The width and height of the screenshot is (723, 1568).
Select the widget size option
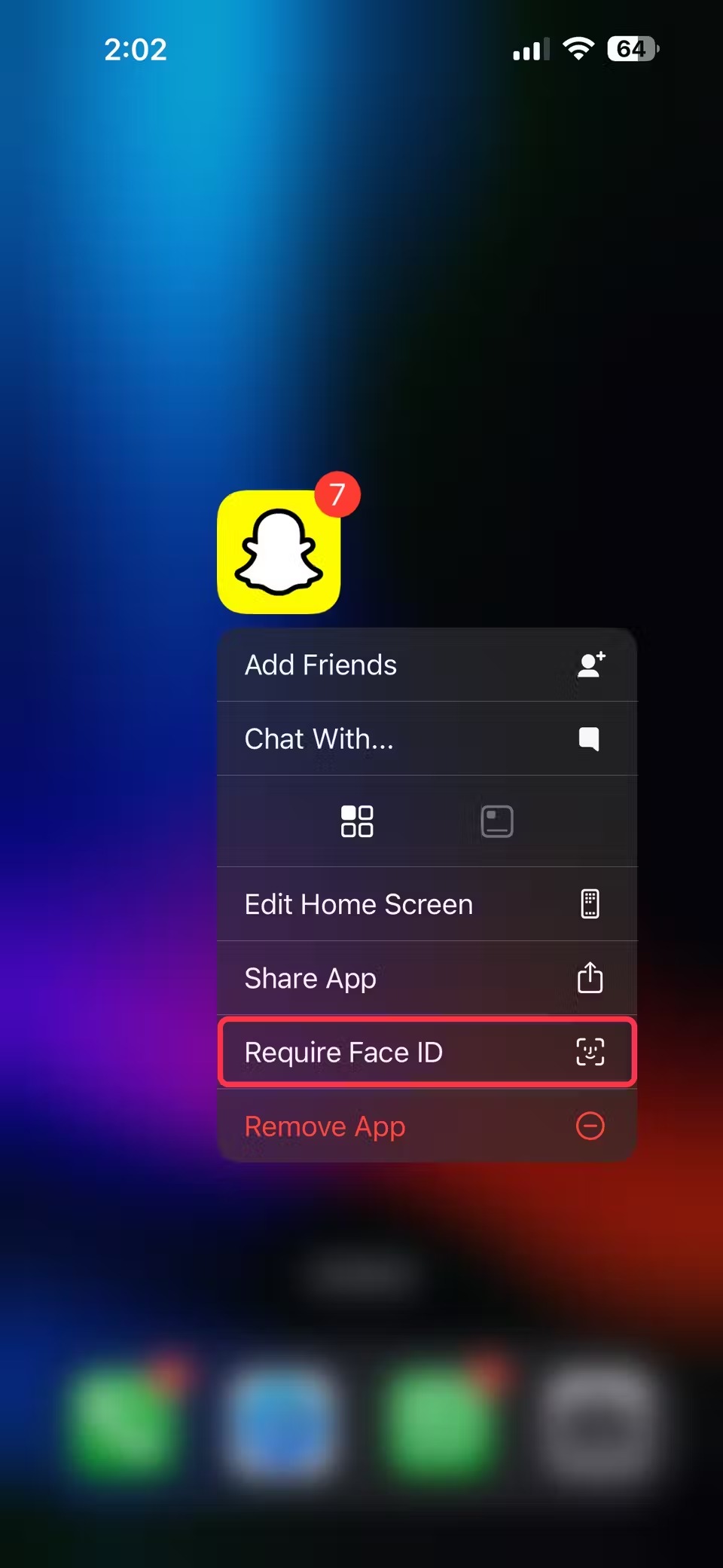tap(497, 821)
